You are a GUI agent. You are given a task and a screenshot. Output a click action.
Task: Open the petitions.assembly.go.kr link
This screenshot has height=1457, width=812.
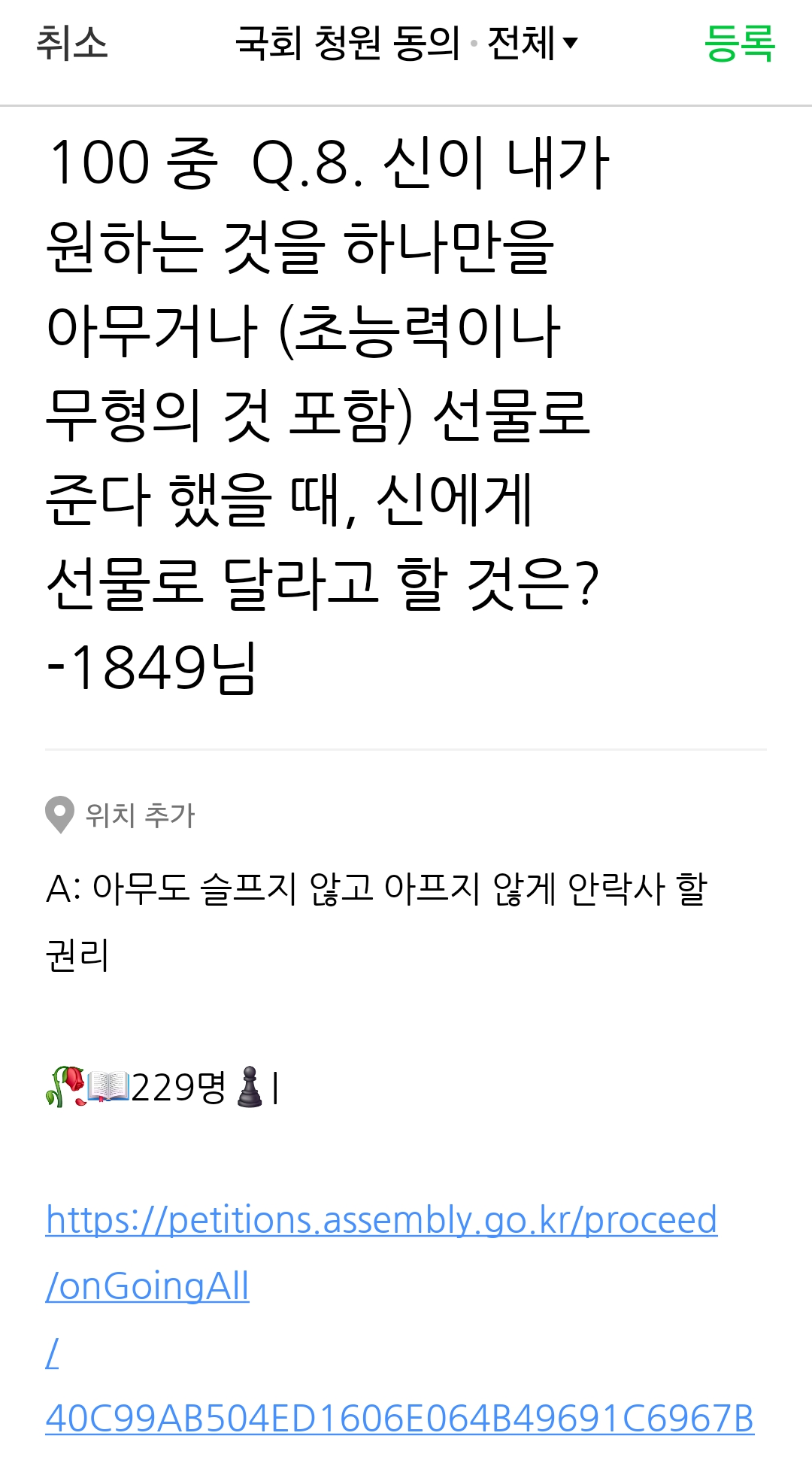(381, 1220)
